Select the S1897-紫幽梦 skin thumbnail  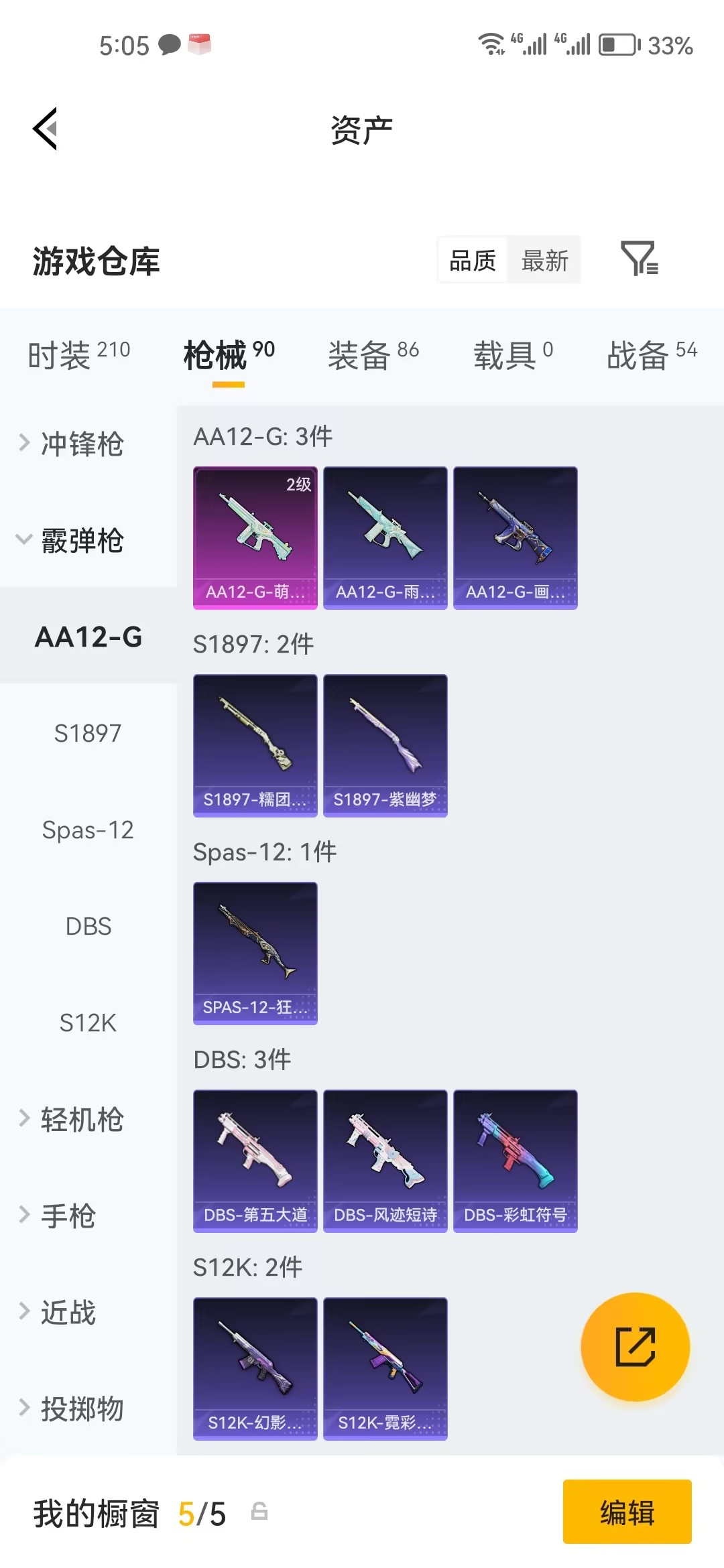coord(385,745)
